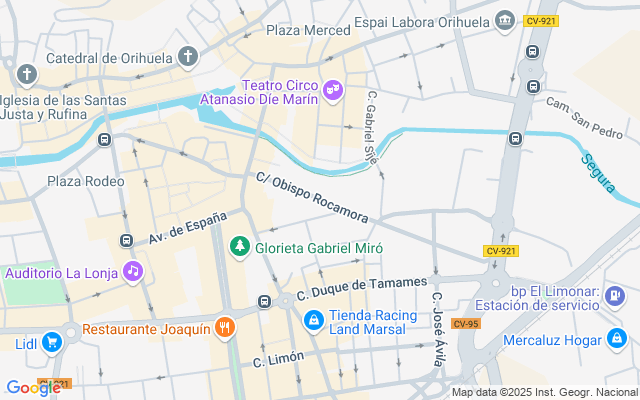The width and height of the screenshot is (640, 400).
Task: Select the Catedral de Orihuela marker
Action: pos(187,56)
